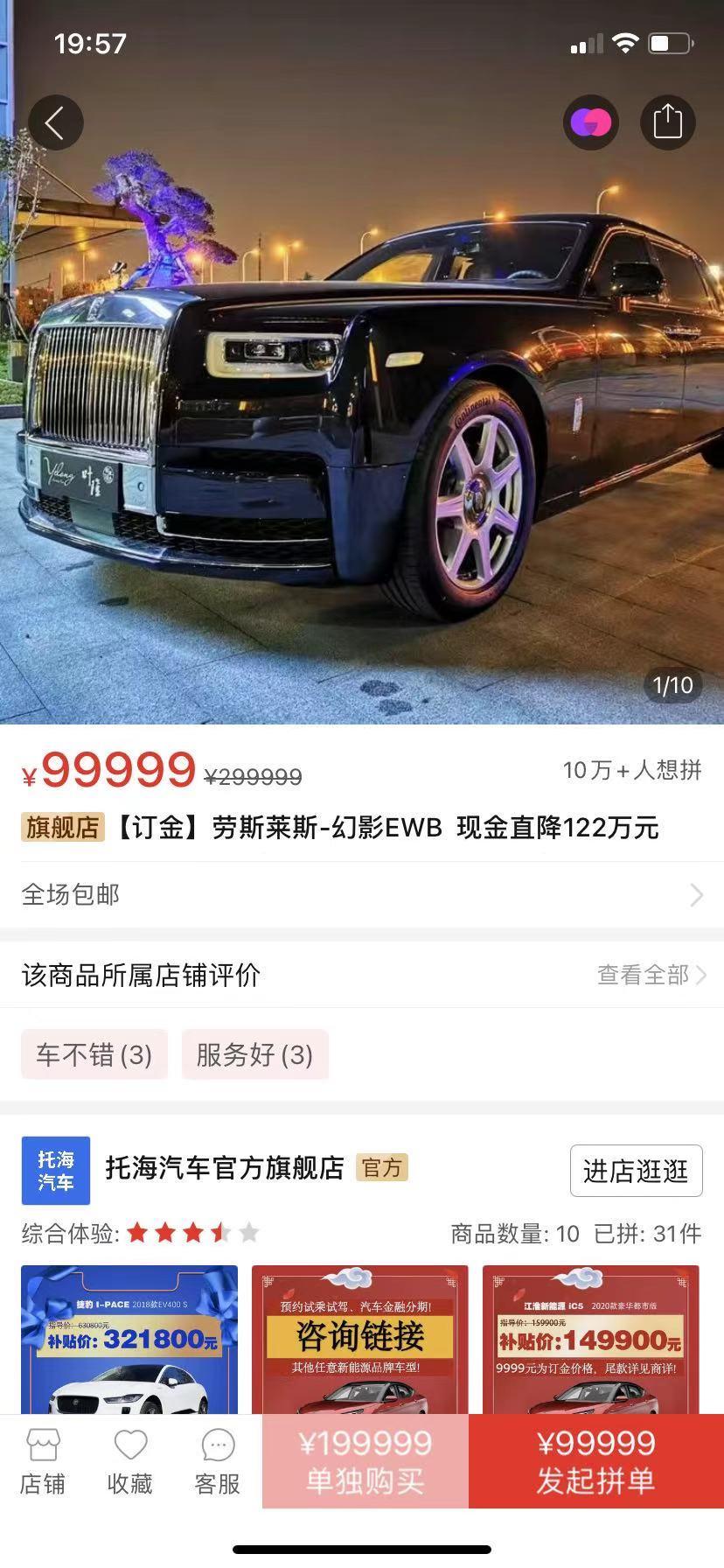724x1568 pixels.
Task: Open the 全场包邮 shipping details row
Action: [362, 894]
